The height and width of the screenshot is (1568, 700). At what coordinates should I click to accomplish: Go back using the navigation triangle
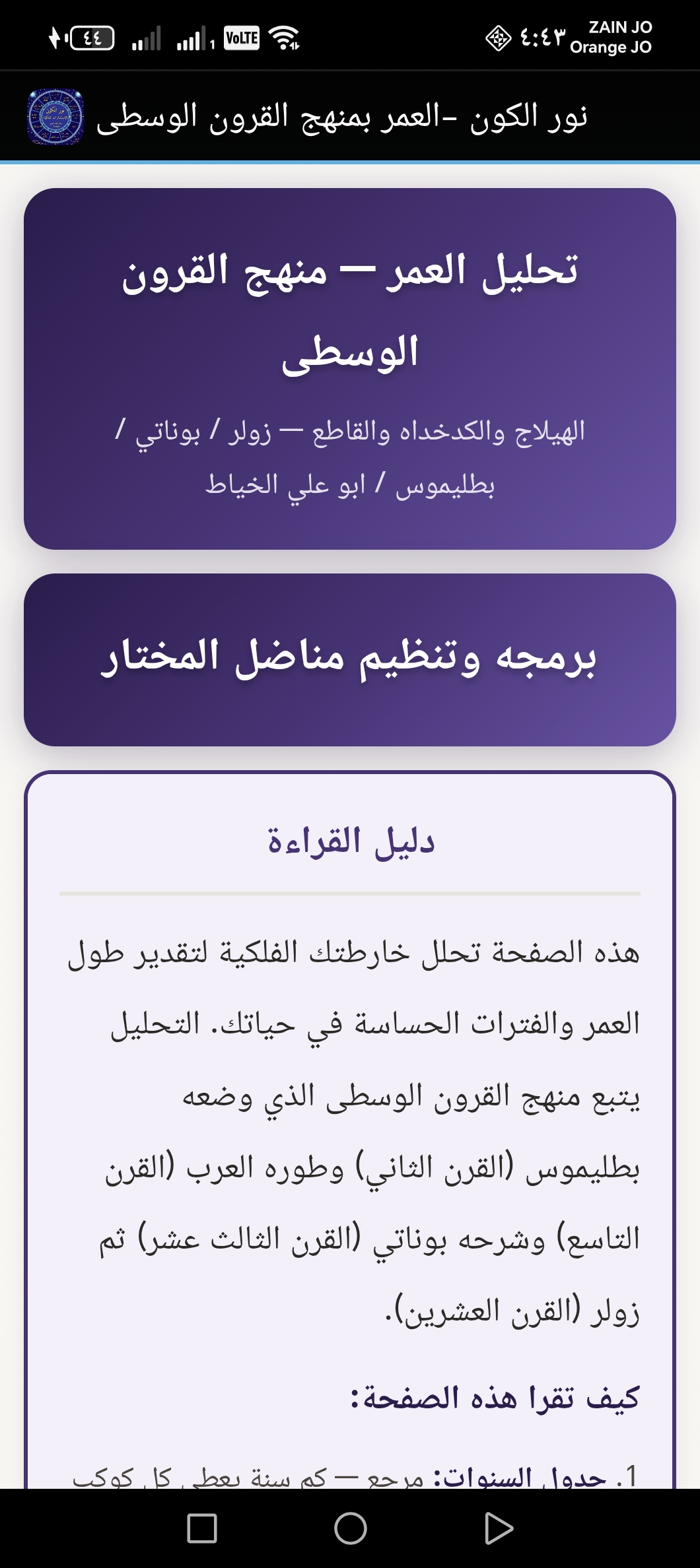pos(499,1528)
